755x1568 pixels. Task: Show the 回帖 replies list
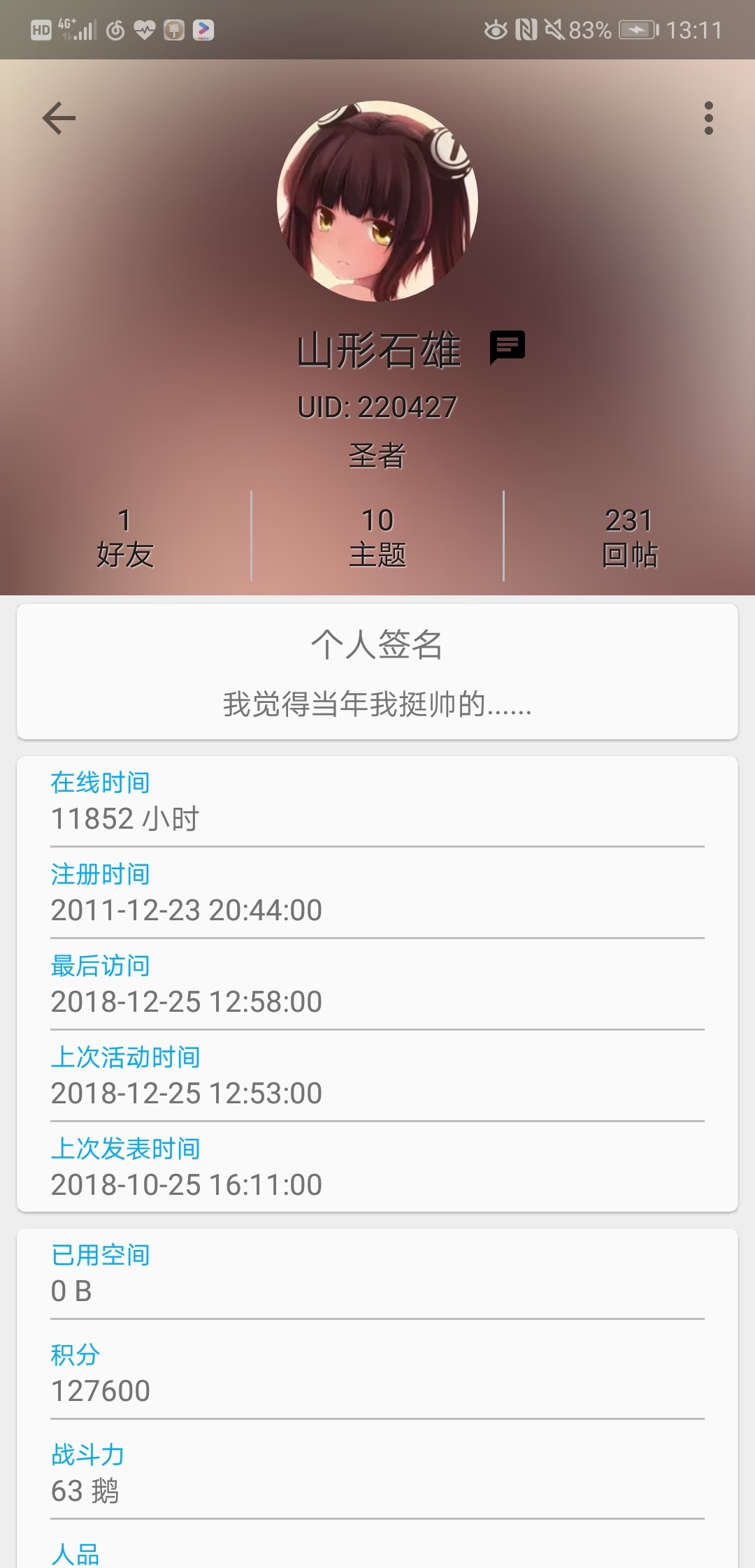point(629,537)
